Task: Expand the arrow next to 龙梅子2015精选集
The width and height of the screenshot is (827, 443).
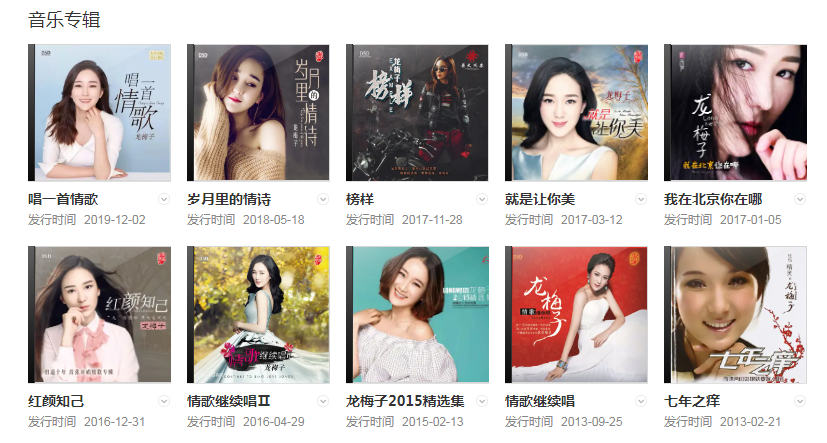Action: 482,401
